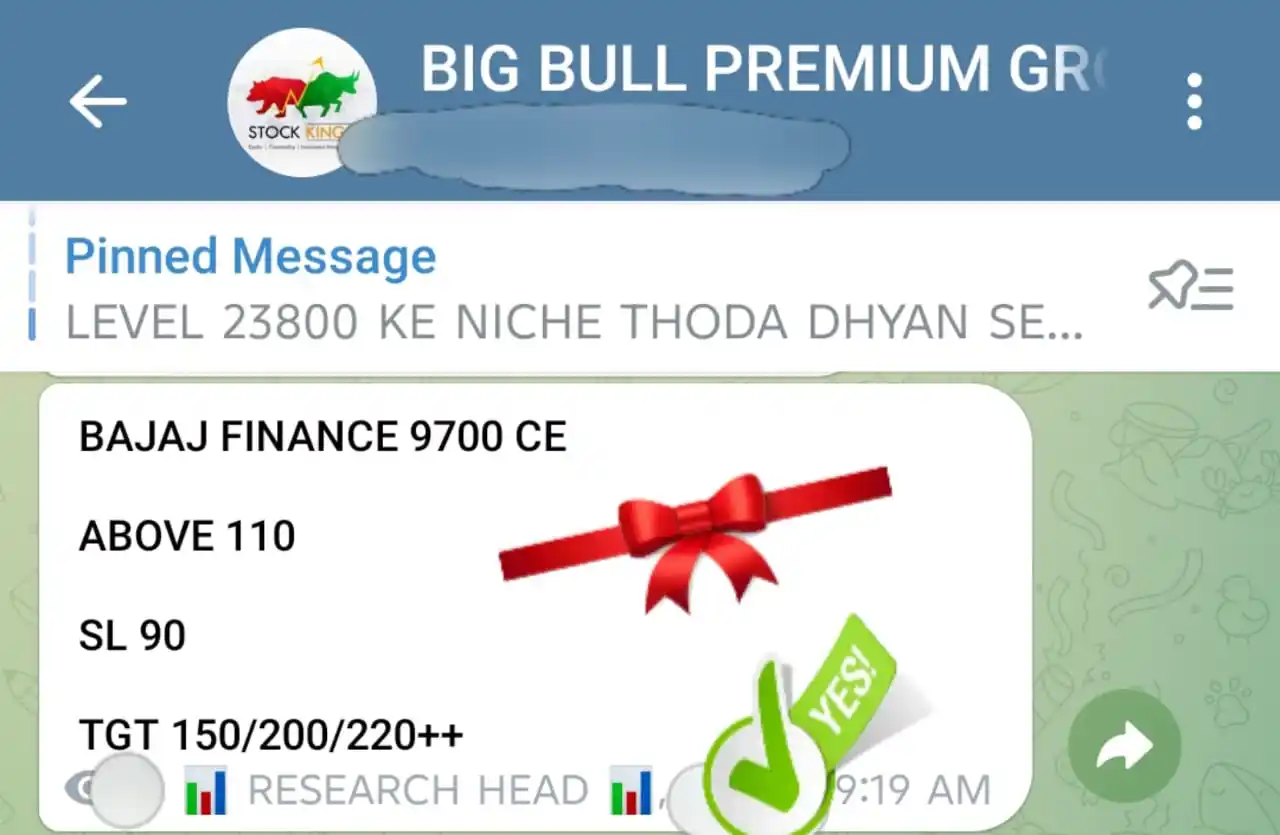Image resolution: width=1280 pixels, height=835 pixels.
Task: Go back using the header arrow
Action: tap(97, 101)
